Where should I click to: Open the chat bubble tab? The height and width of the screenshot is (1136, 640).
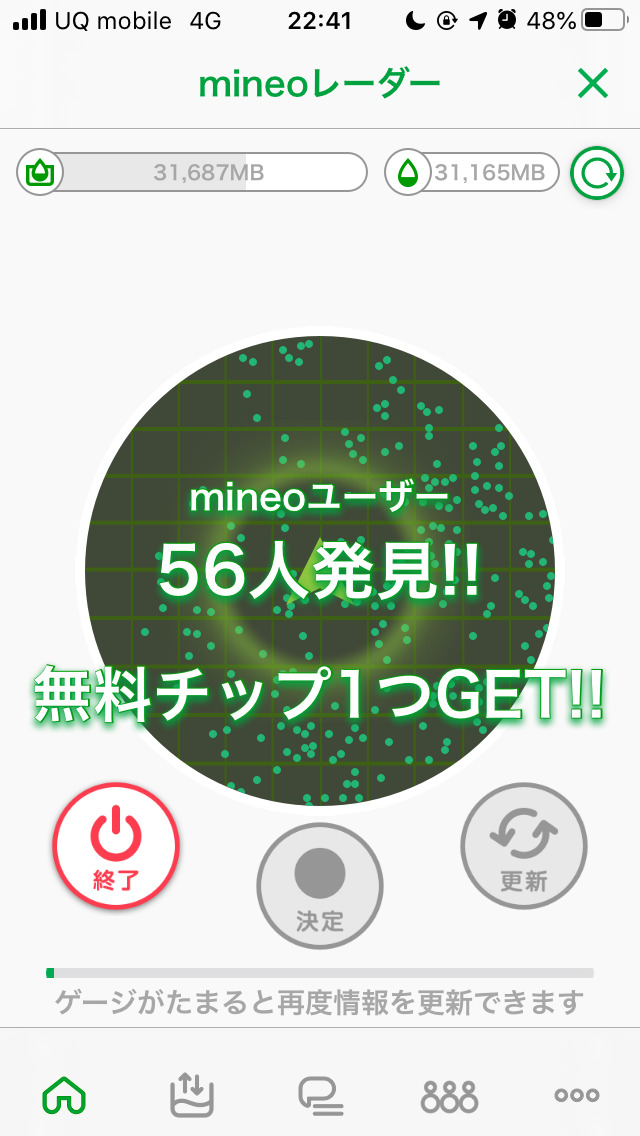pyautogui.click(x=320, y=1096)
